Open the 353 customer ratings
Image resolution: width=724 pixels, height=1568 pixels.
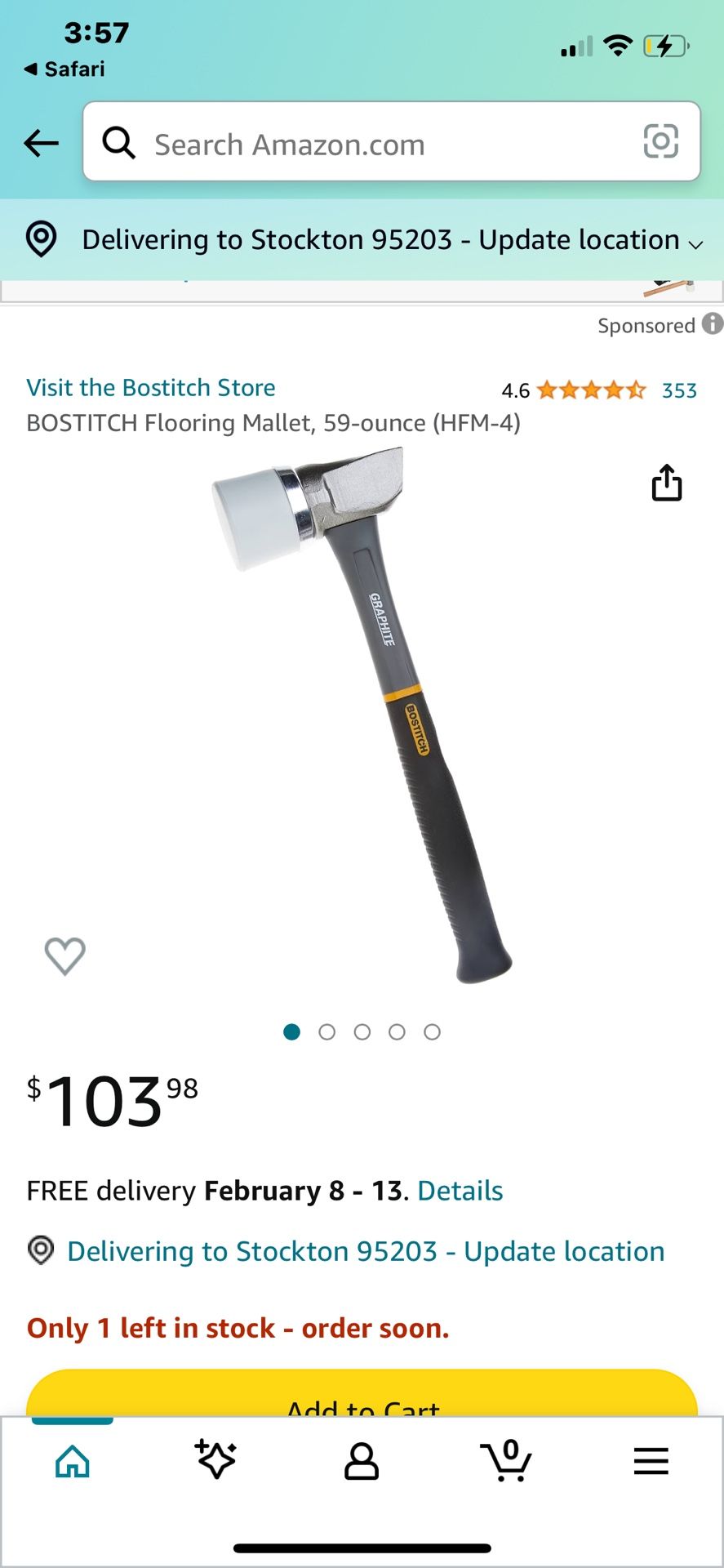click(x=679, y=390)
